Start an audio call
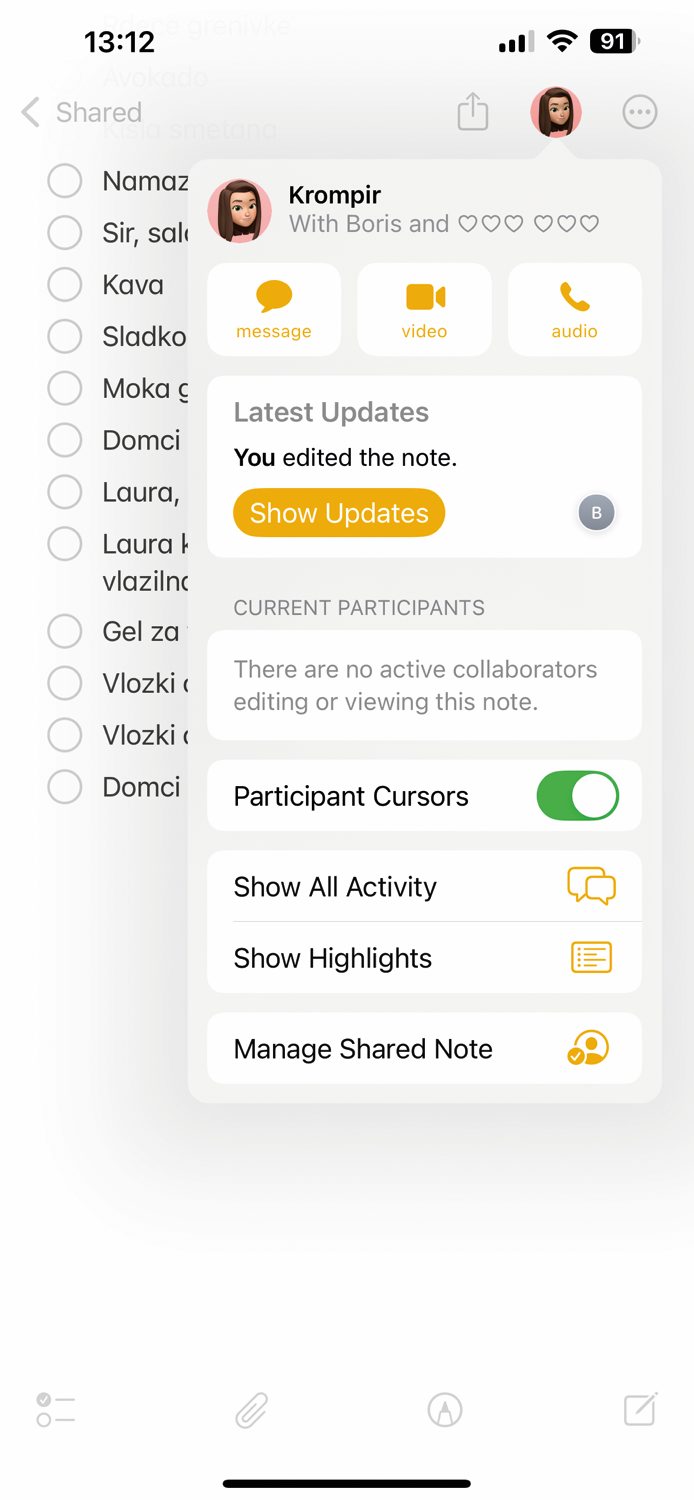Image resolution: width=694 pixels, height=1500 pixels. [x=574, y=310]
